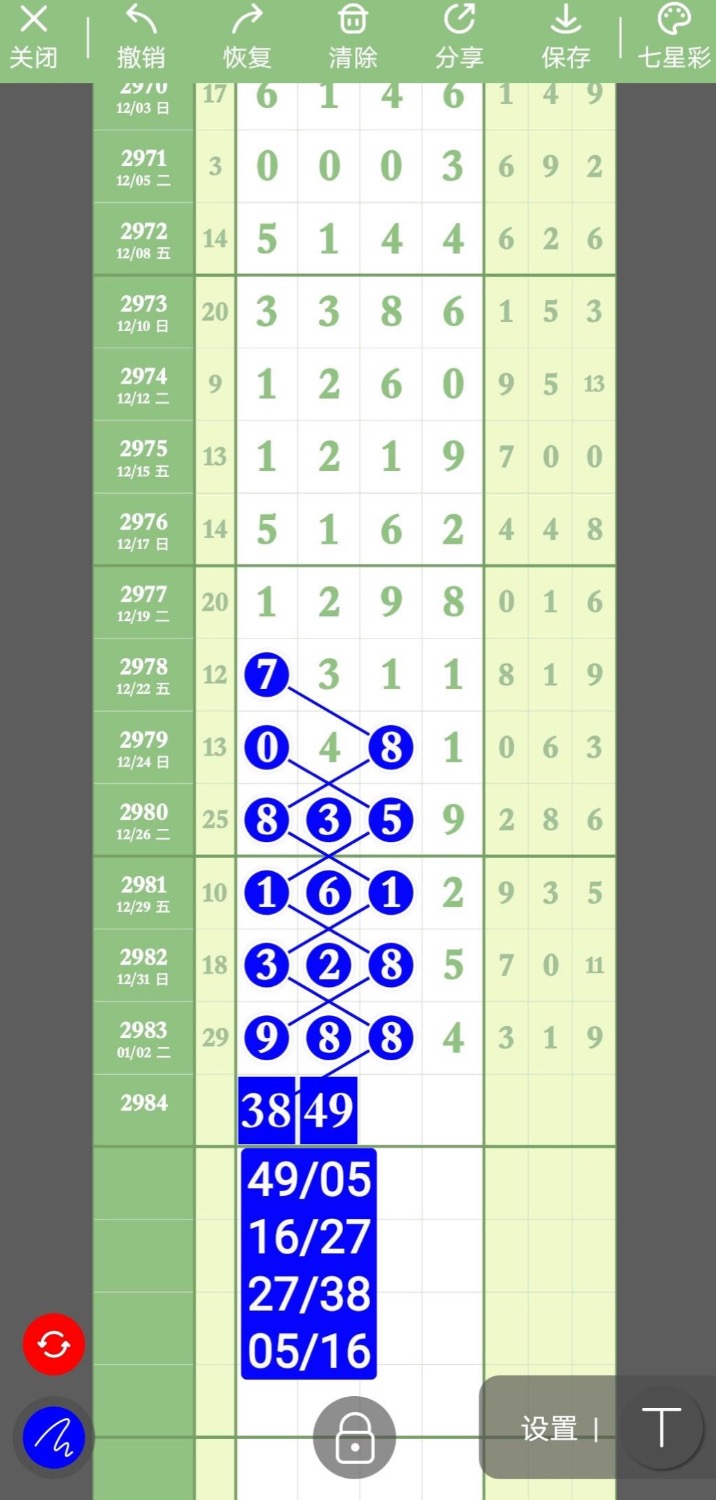Viewport: 716px width, 1500px height.
Task: Toggle the lock button
Action: 355,1438
